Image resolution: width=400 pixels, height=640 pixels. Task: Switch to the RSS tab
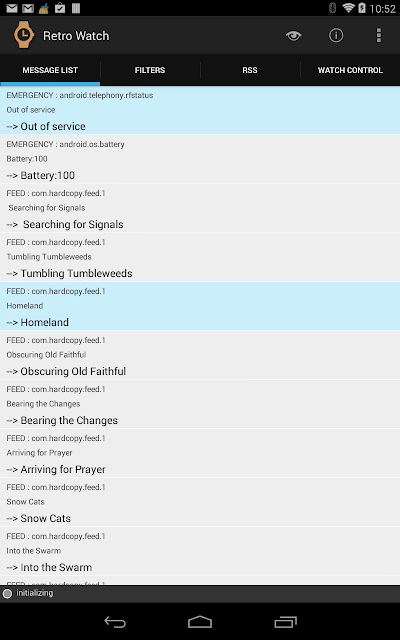250,70
